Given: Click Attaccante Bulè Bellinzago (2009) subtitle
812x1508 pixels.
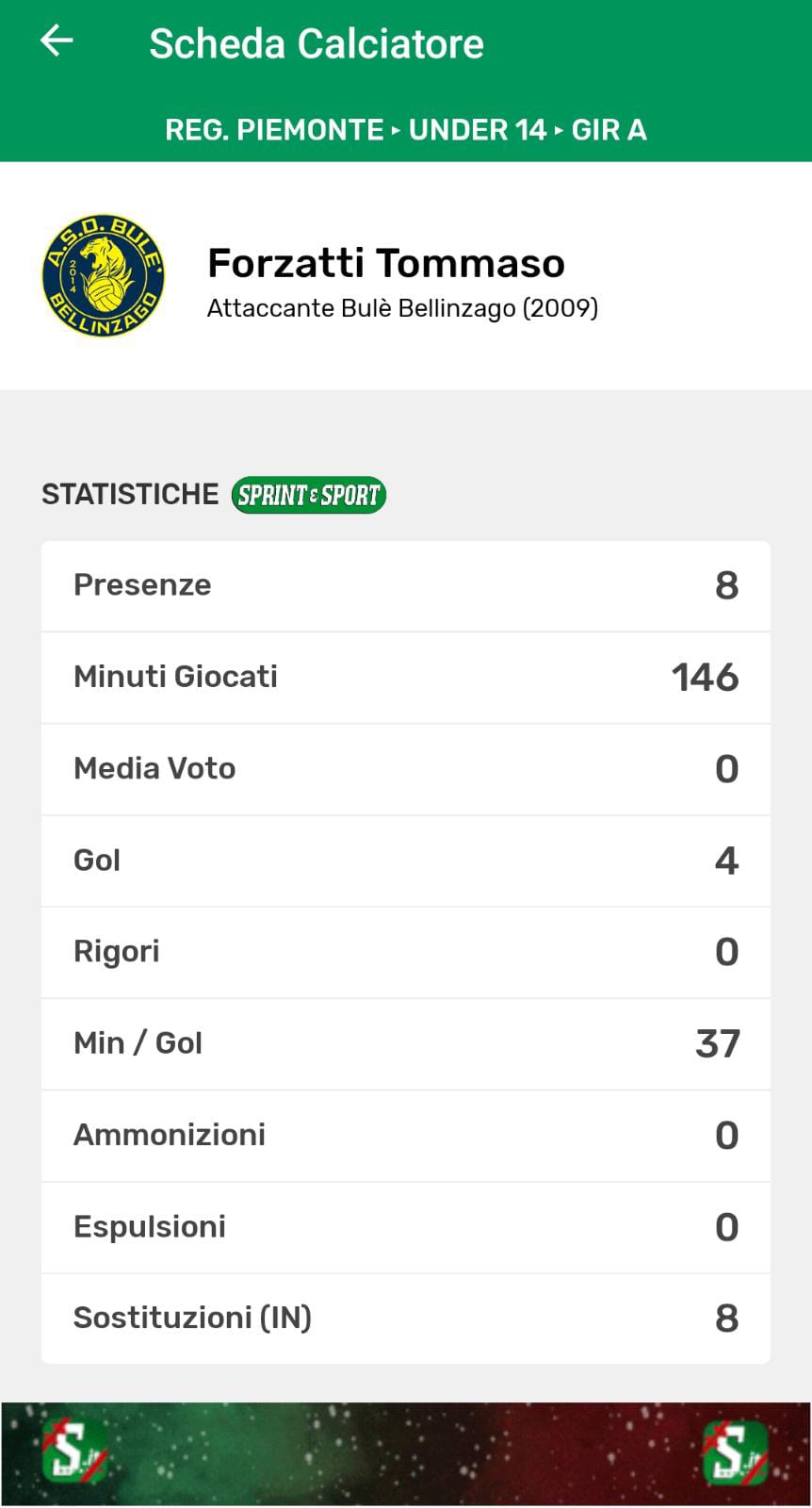Looking at the screenshot, I should (404, 307).
